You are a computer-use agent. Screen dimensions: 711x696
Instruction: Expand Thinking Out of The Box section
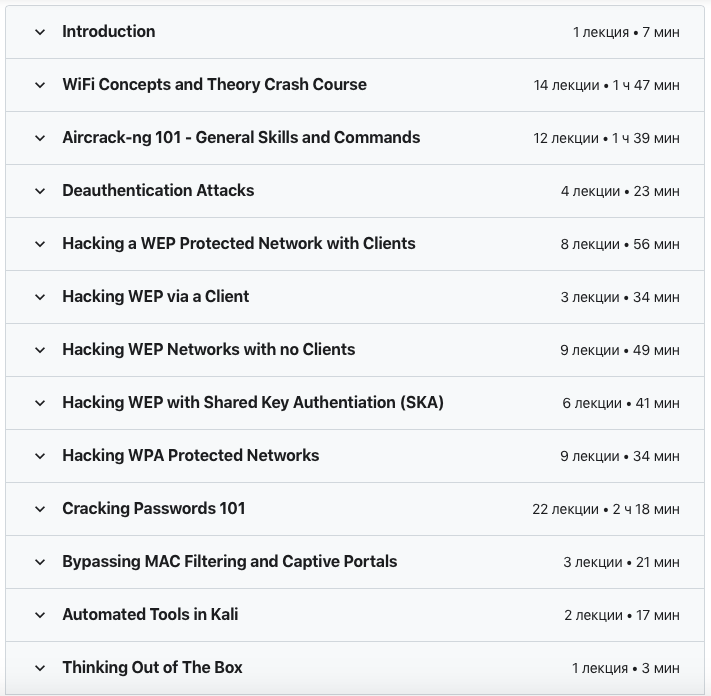coord(152,668)
